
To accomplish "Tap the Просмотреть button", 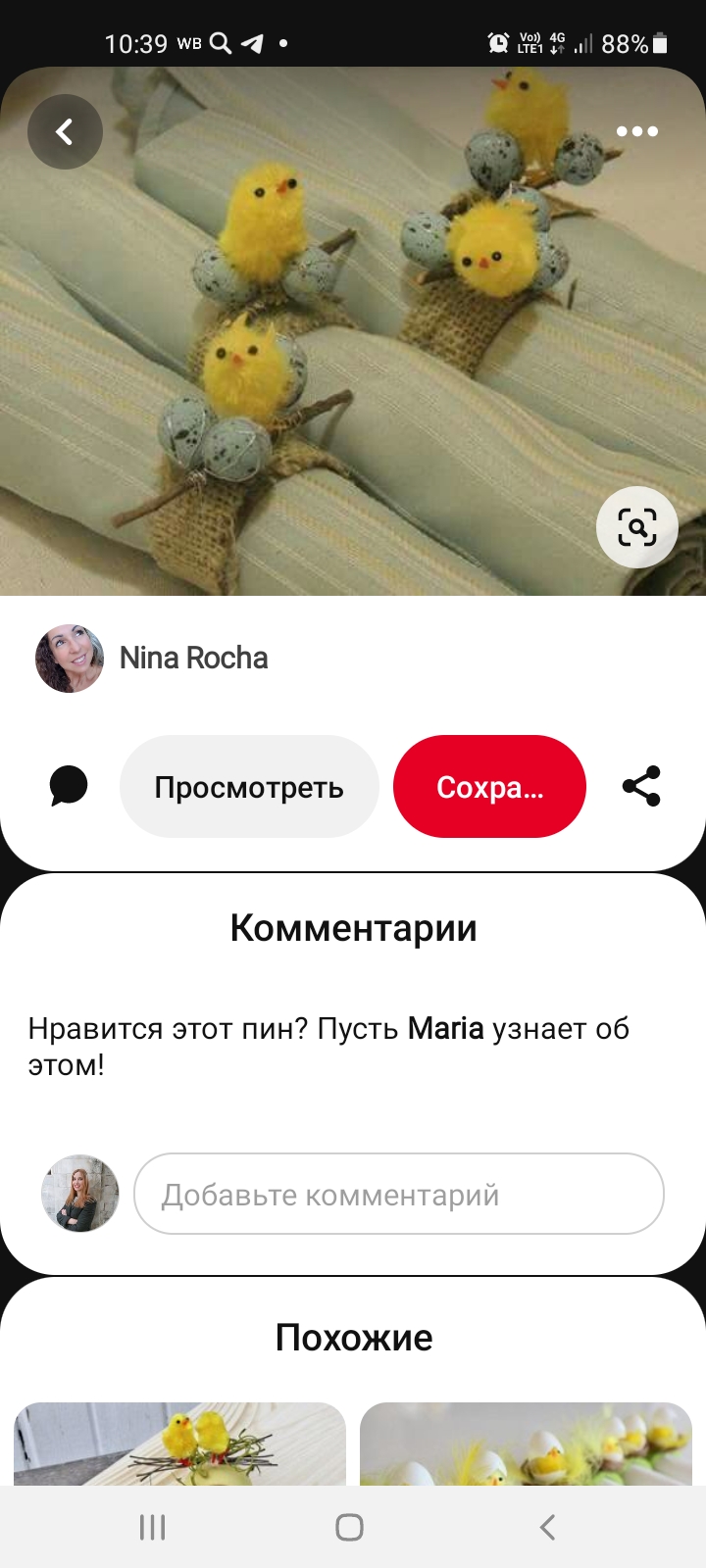I will (x=249, y=786).
